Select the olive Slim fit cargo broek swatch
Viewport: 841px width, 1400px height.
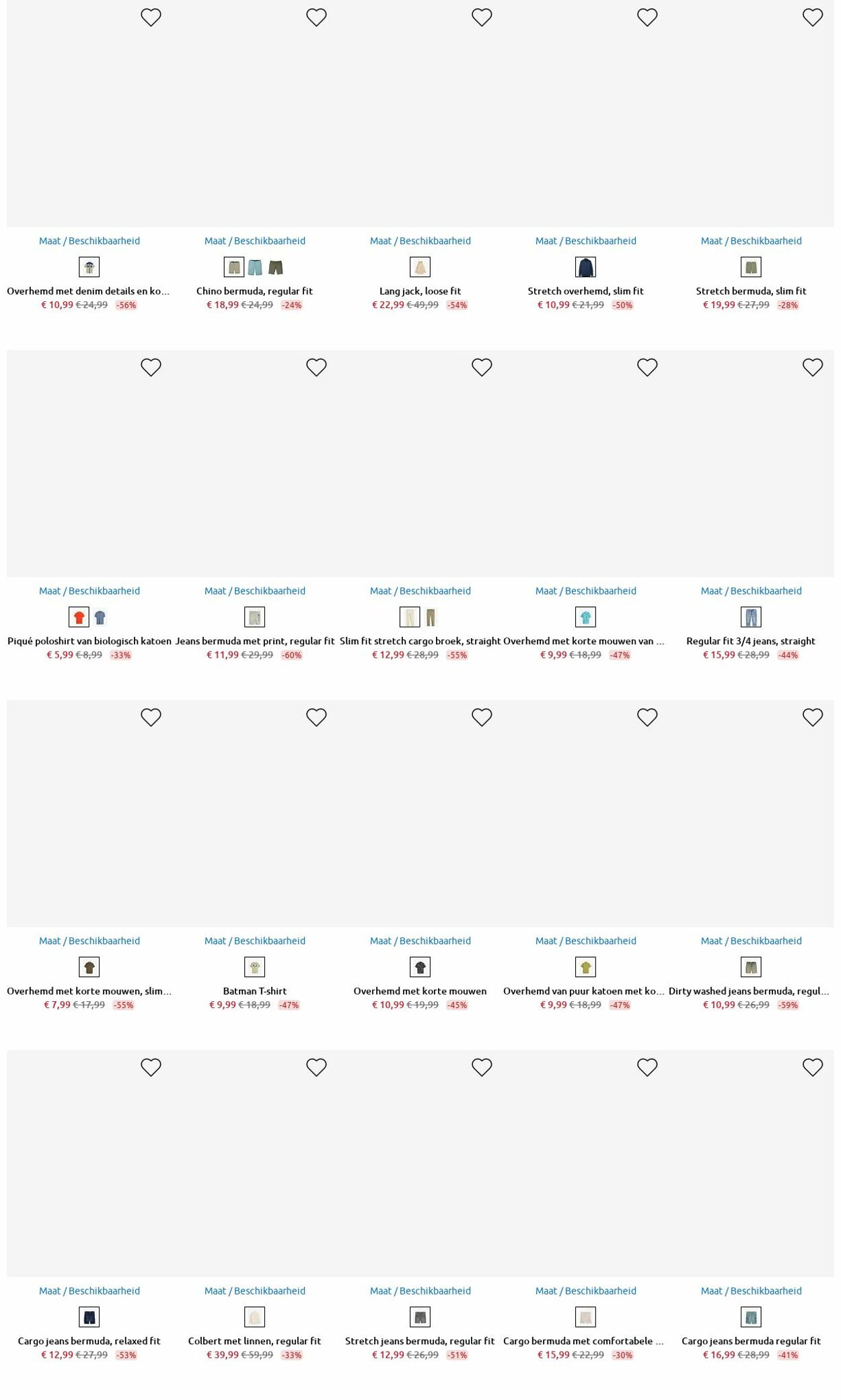431,617
